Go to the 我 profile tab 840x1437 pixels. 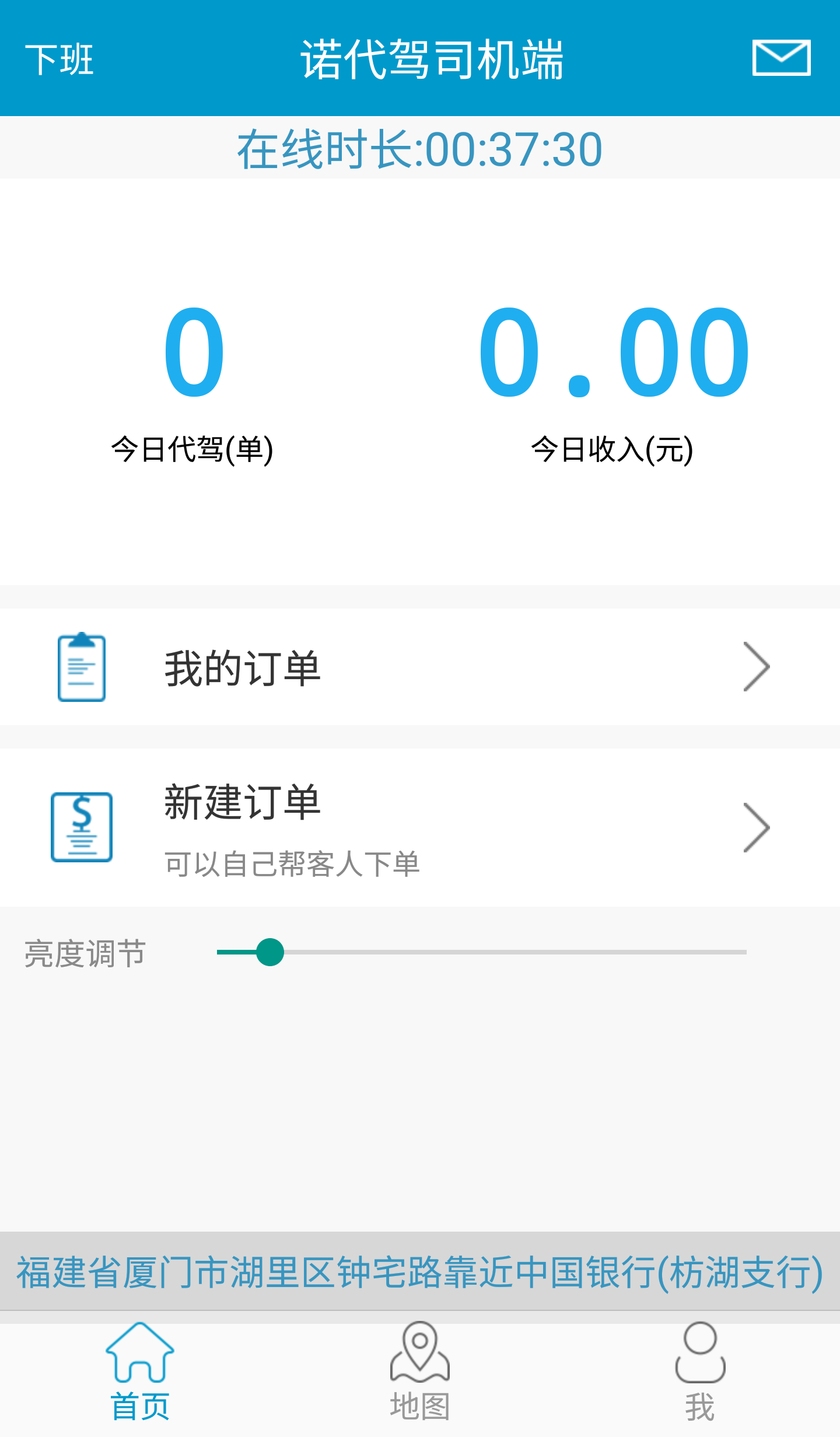(700, 1372)
